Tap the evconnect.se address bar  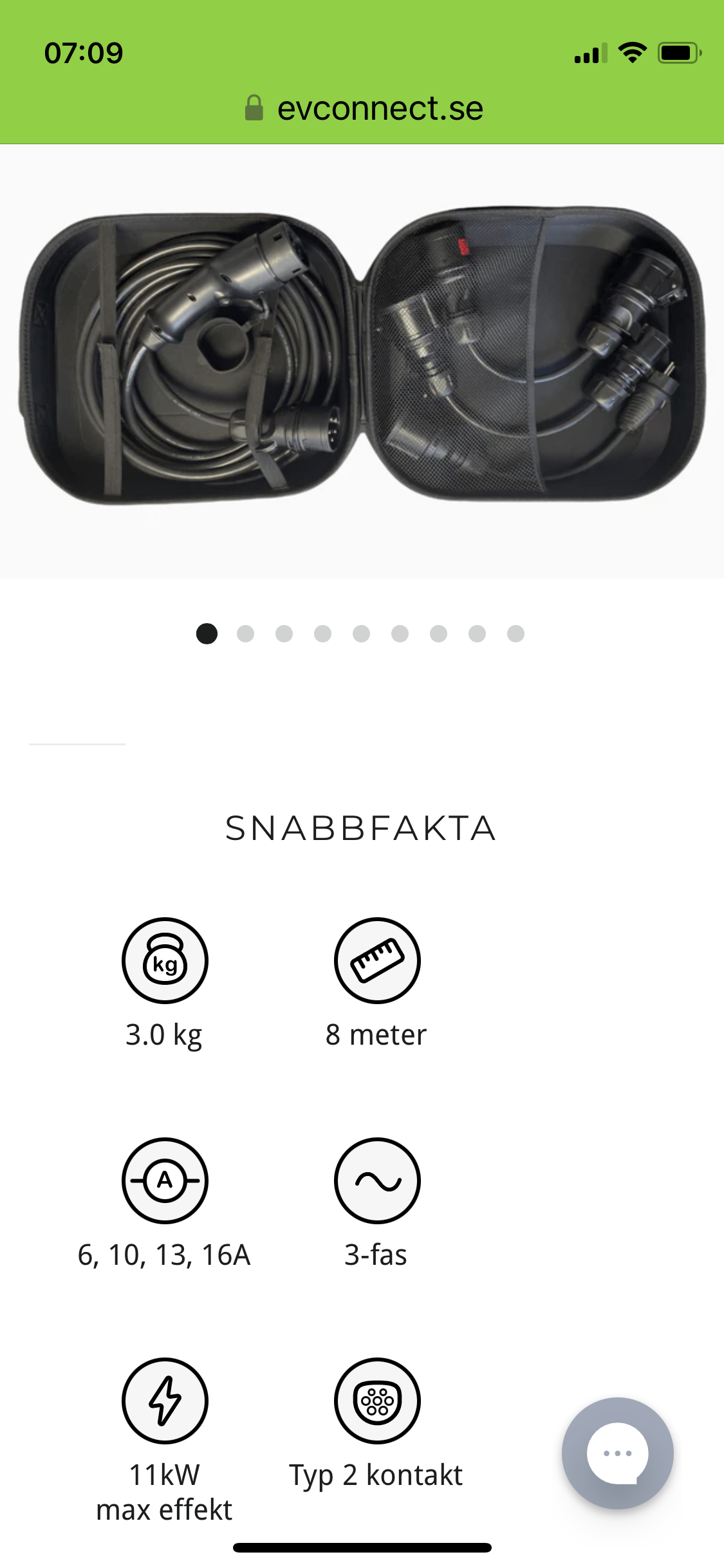(x=364, y=108)
